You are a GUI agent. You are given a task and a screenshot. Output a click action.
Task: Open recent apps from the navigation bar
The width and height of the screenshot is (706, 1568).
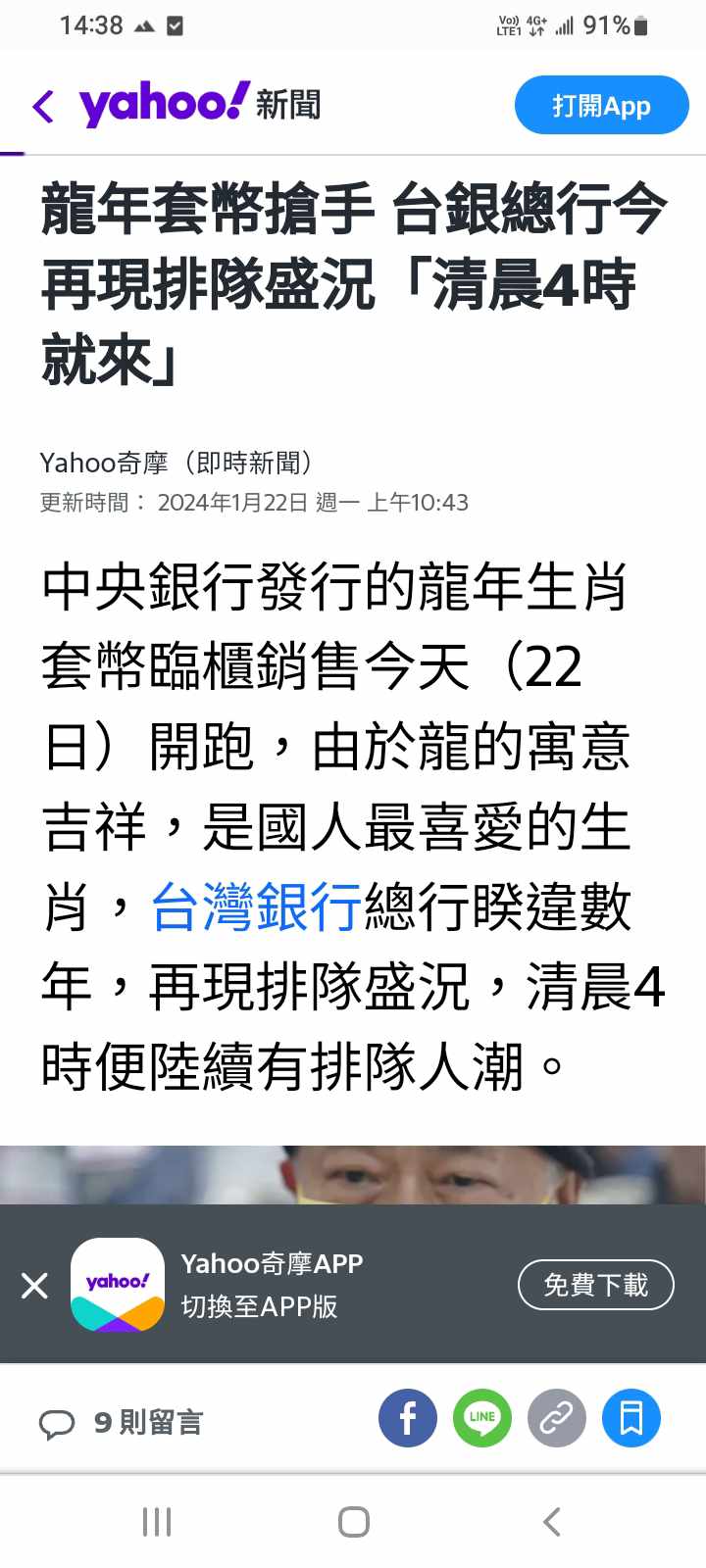[157, 1522]
